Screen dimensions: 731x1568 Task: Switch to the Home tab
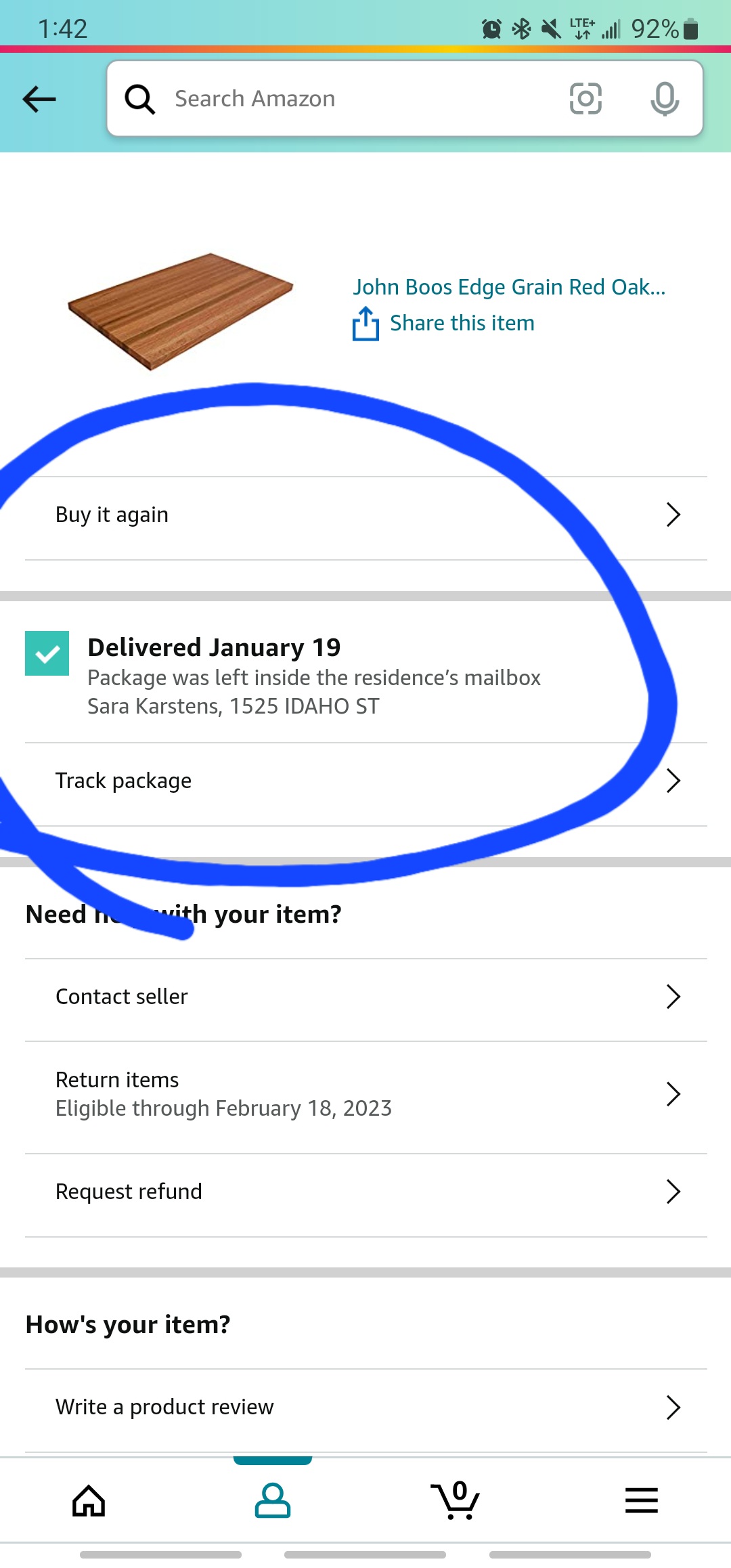89,1500
